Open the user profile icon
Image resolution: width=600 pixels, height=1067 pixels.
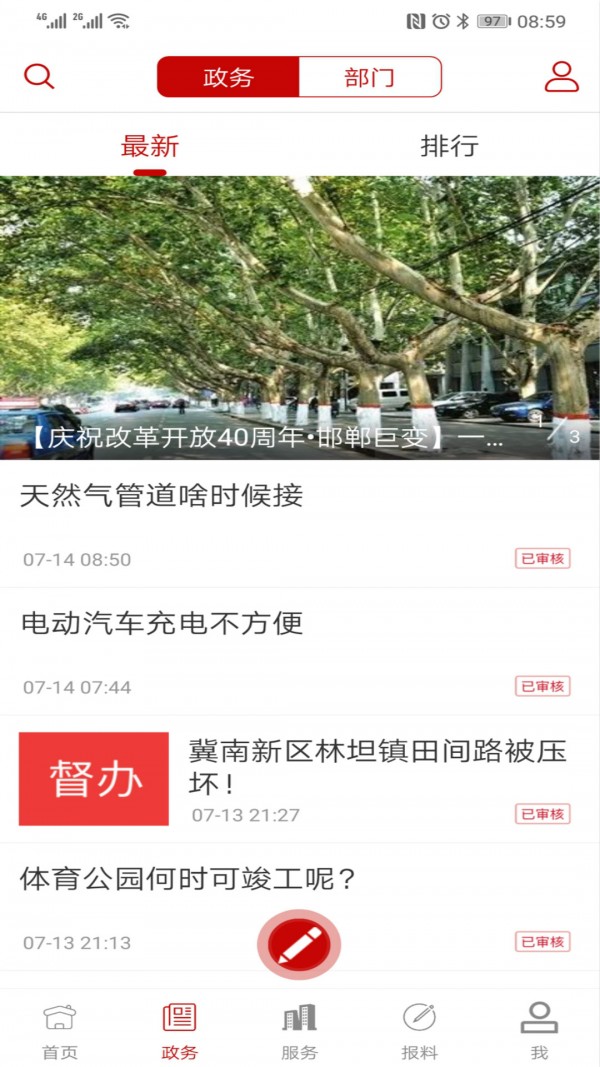[x=561, y=77]
